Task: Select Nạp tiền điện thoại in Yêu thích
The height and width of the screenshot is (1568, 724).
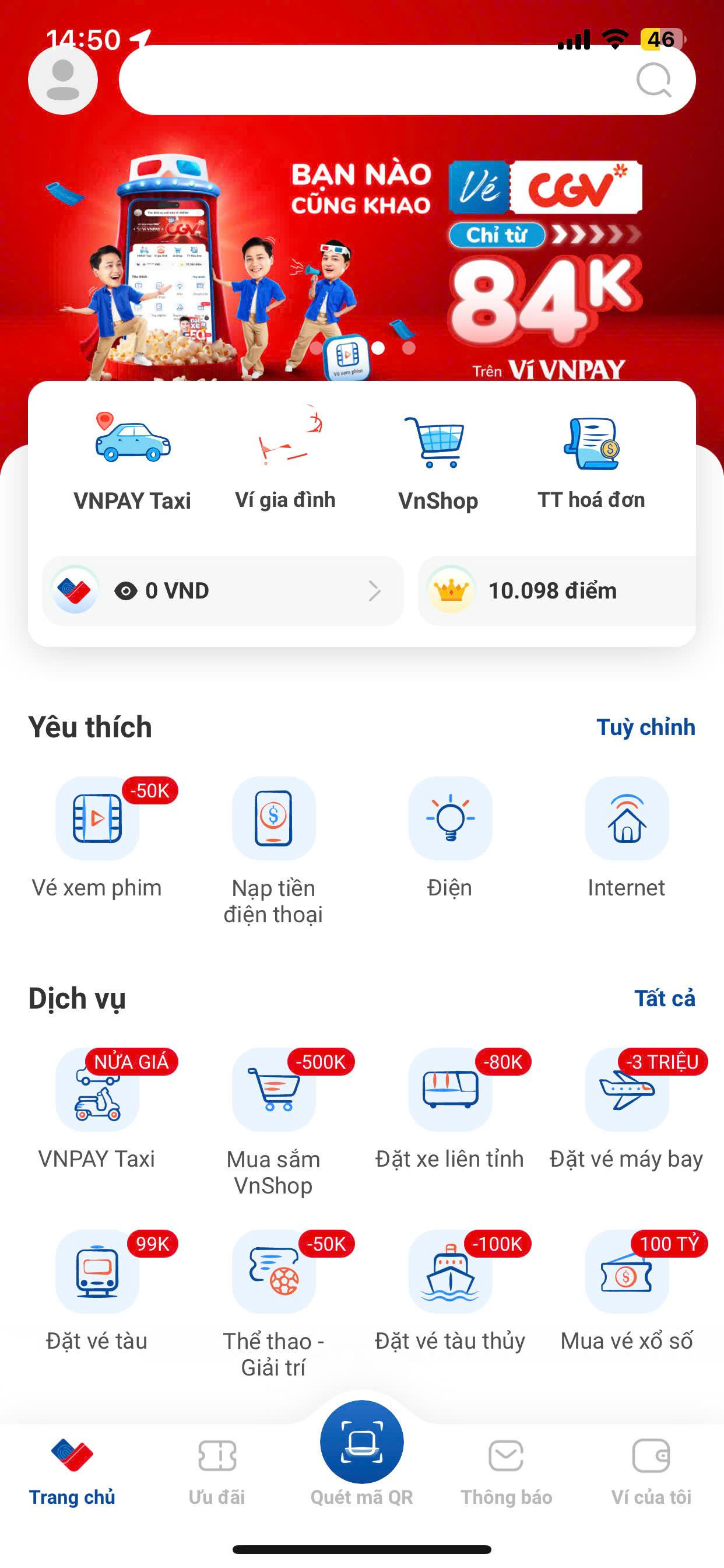Action: coord(274,818)
